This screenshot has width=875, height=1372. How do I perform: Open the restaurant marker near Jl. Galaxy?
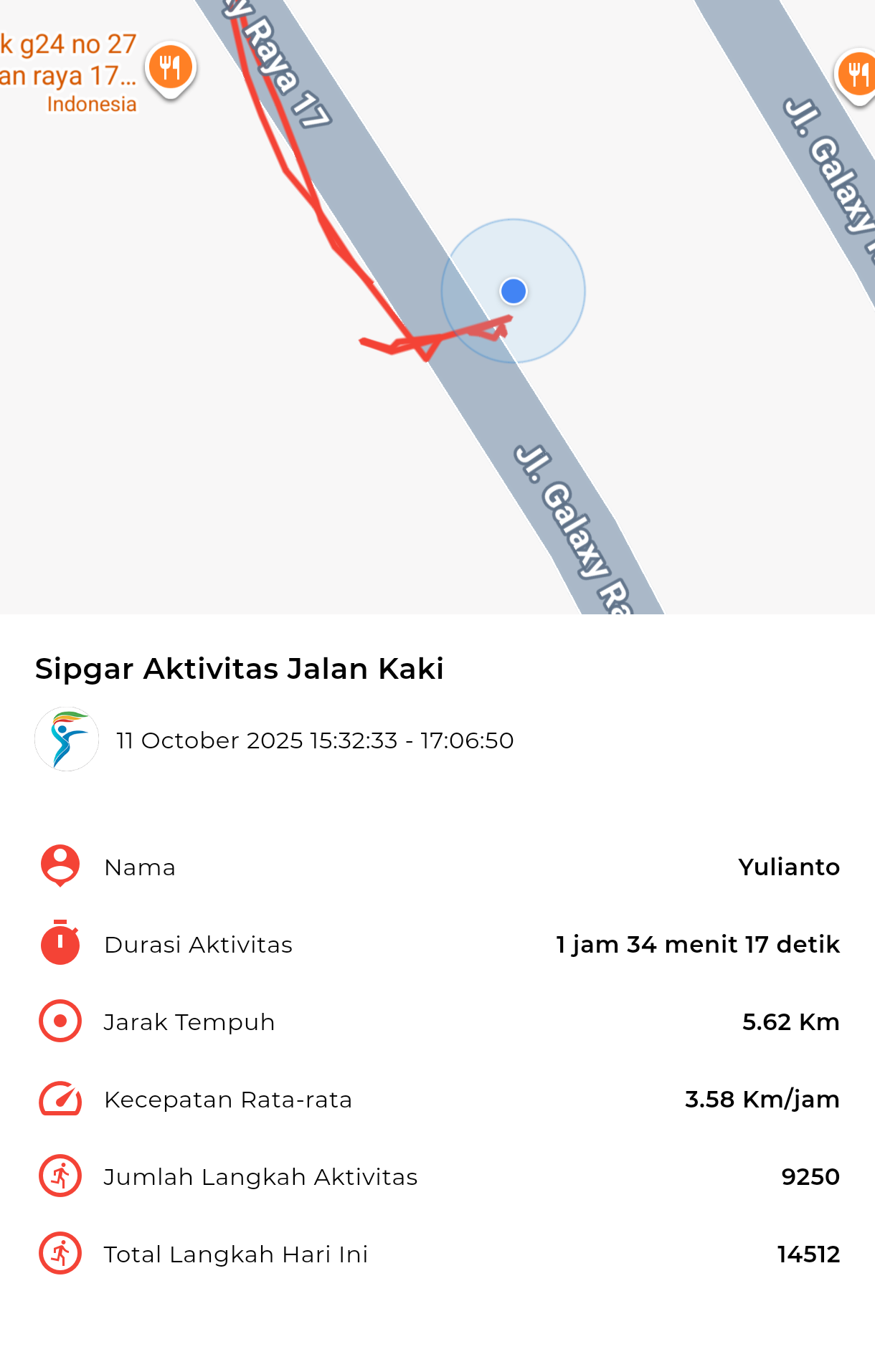[856, 74]
